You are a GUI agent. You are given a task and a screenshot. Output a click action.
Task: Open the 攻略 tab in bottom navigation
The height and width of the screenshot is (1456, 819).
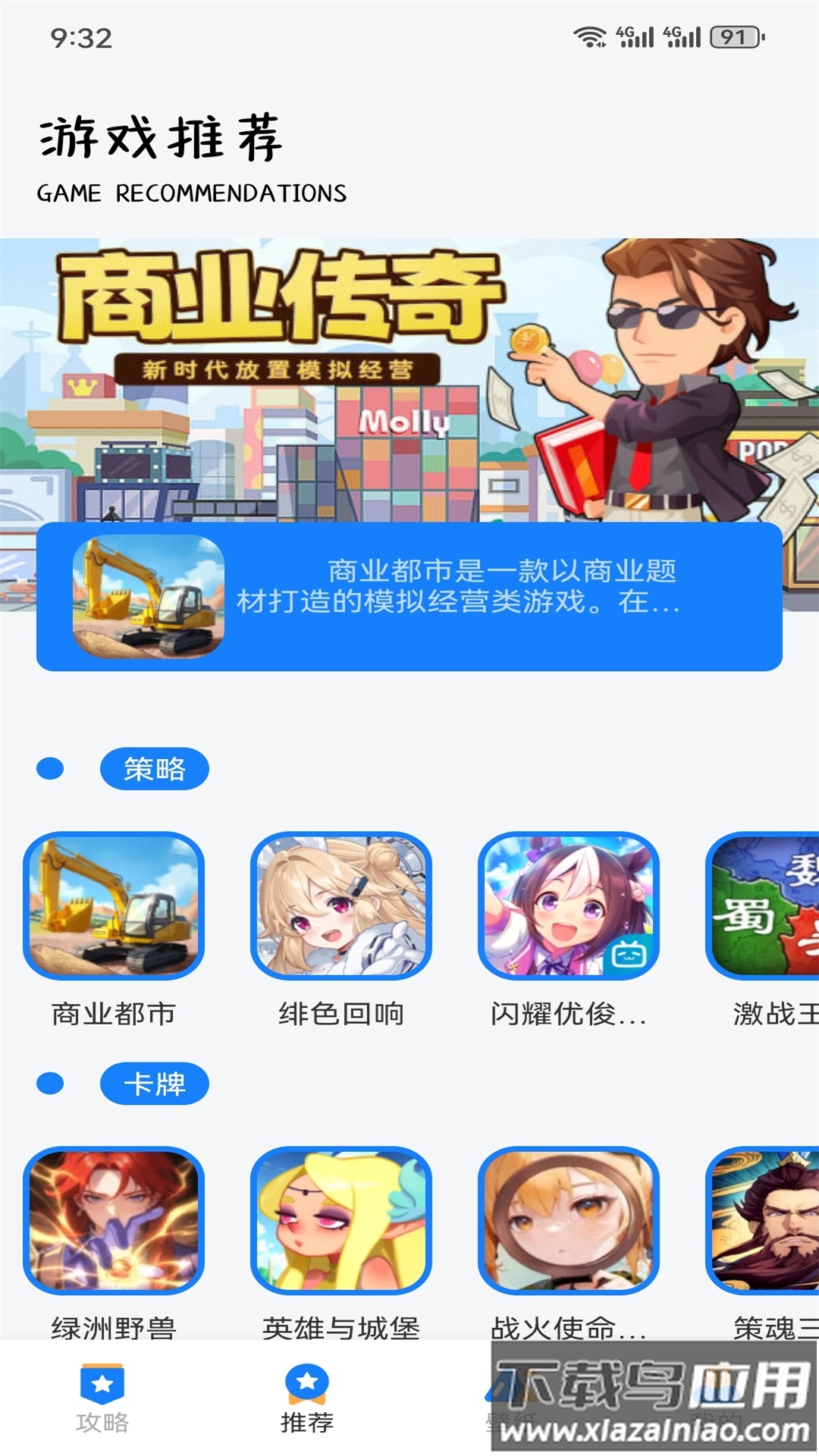(x=102, y=1414)
